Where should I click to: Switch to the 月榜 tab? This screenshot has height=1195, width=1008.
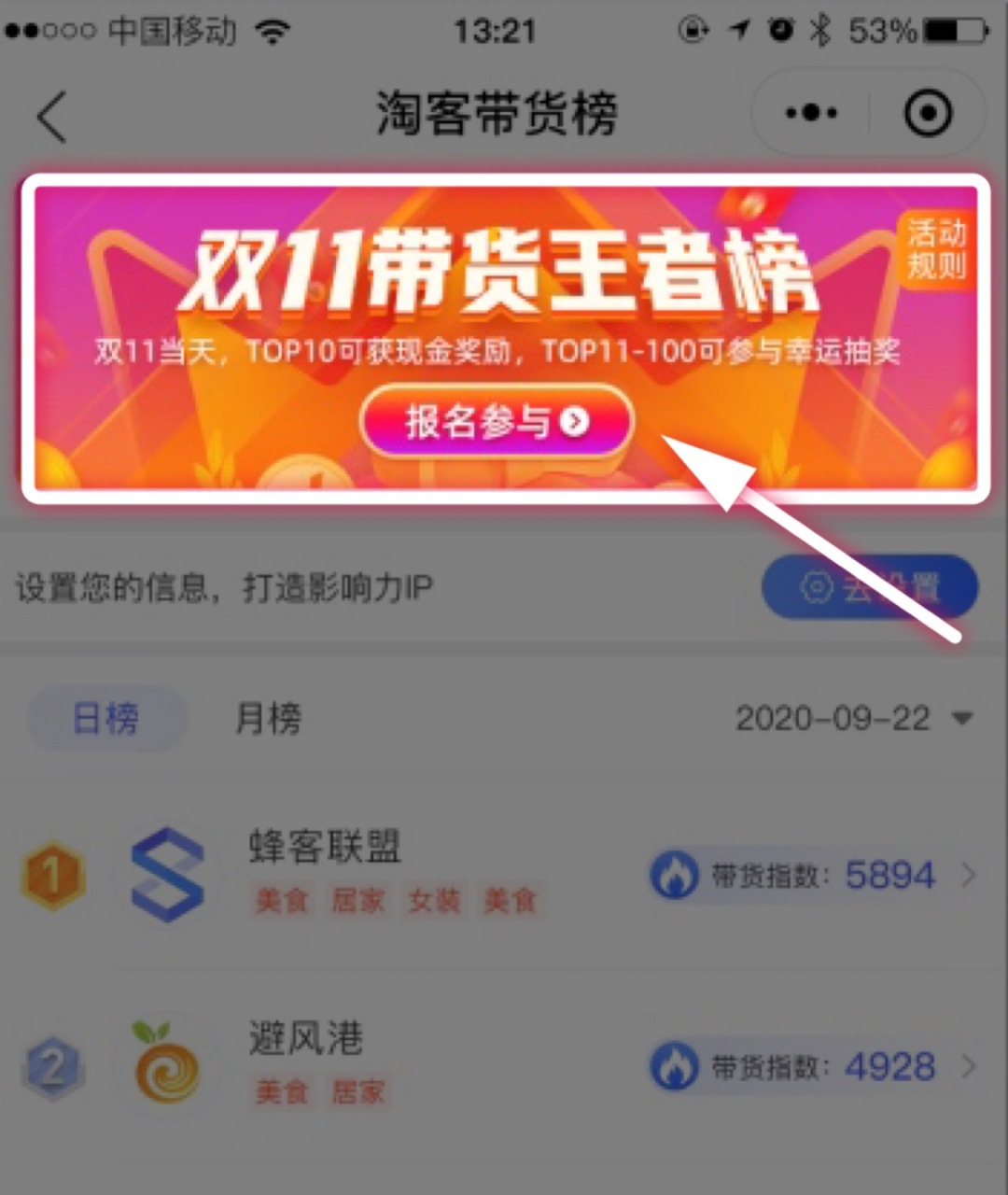(268, 718)
